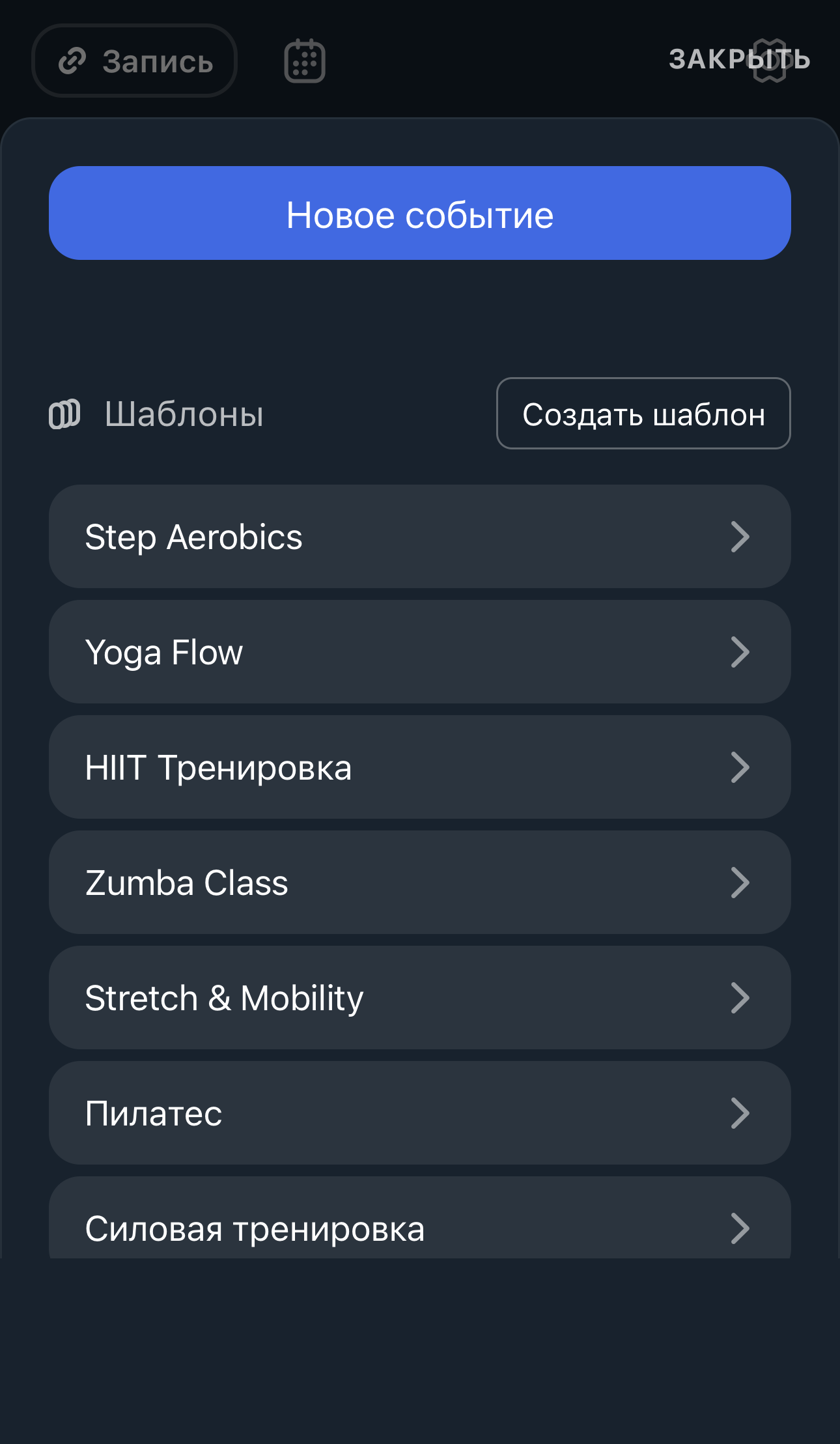Tap Создать шаблон to create a template
The width and height of the screenshot is (840, 1444).
coord(643,414)
